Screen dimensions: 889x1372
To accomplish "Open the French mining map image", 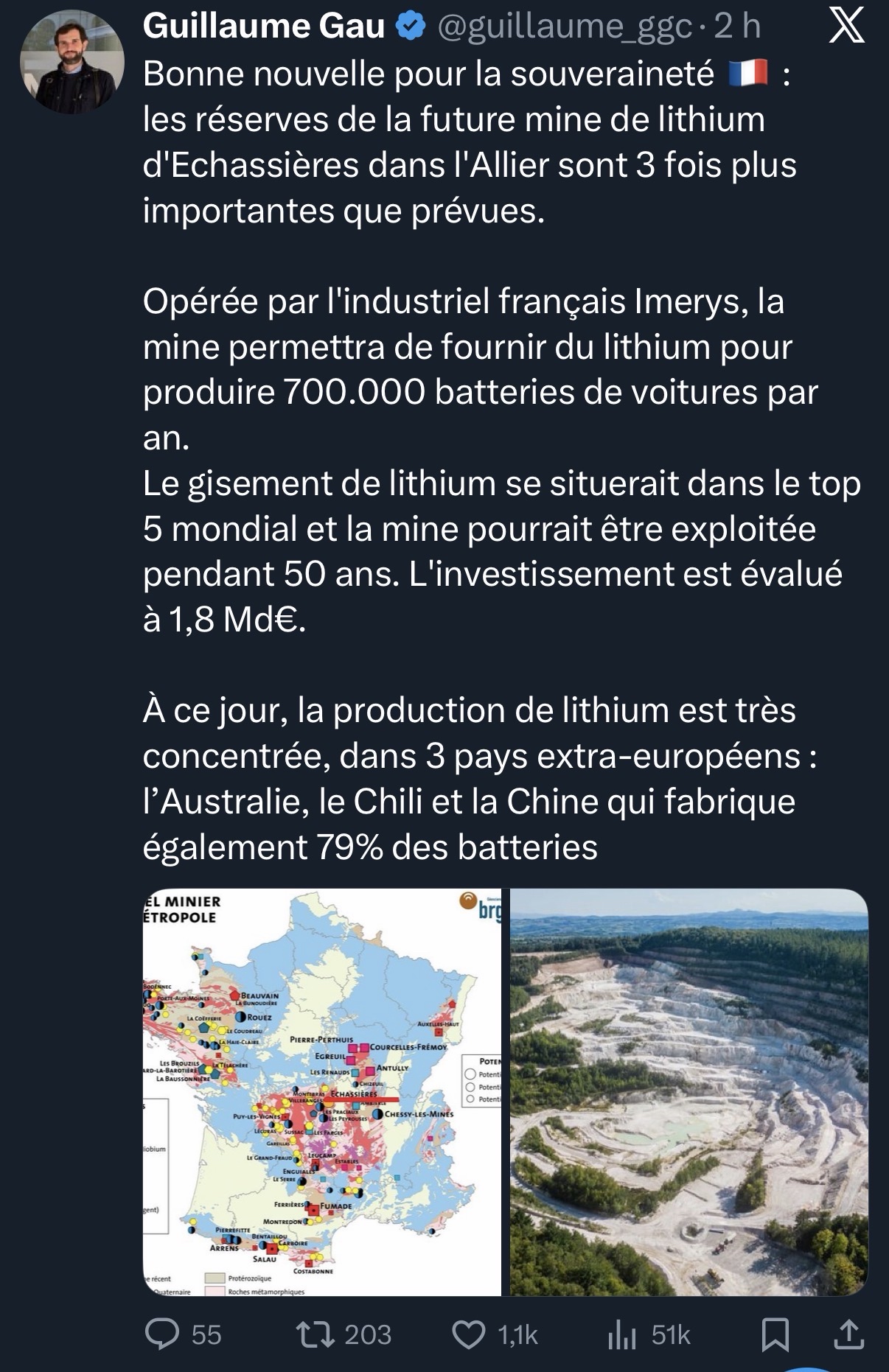I will coord(321,1092).
